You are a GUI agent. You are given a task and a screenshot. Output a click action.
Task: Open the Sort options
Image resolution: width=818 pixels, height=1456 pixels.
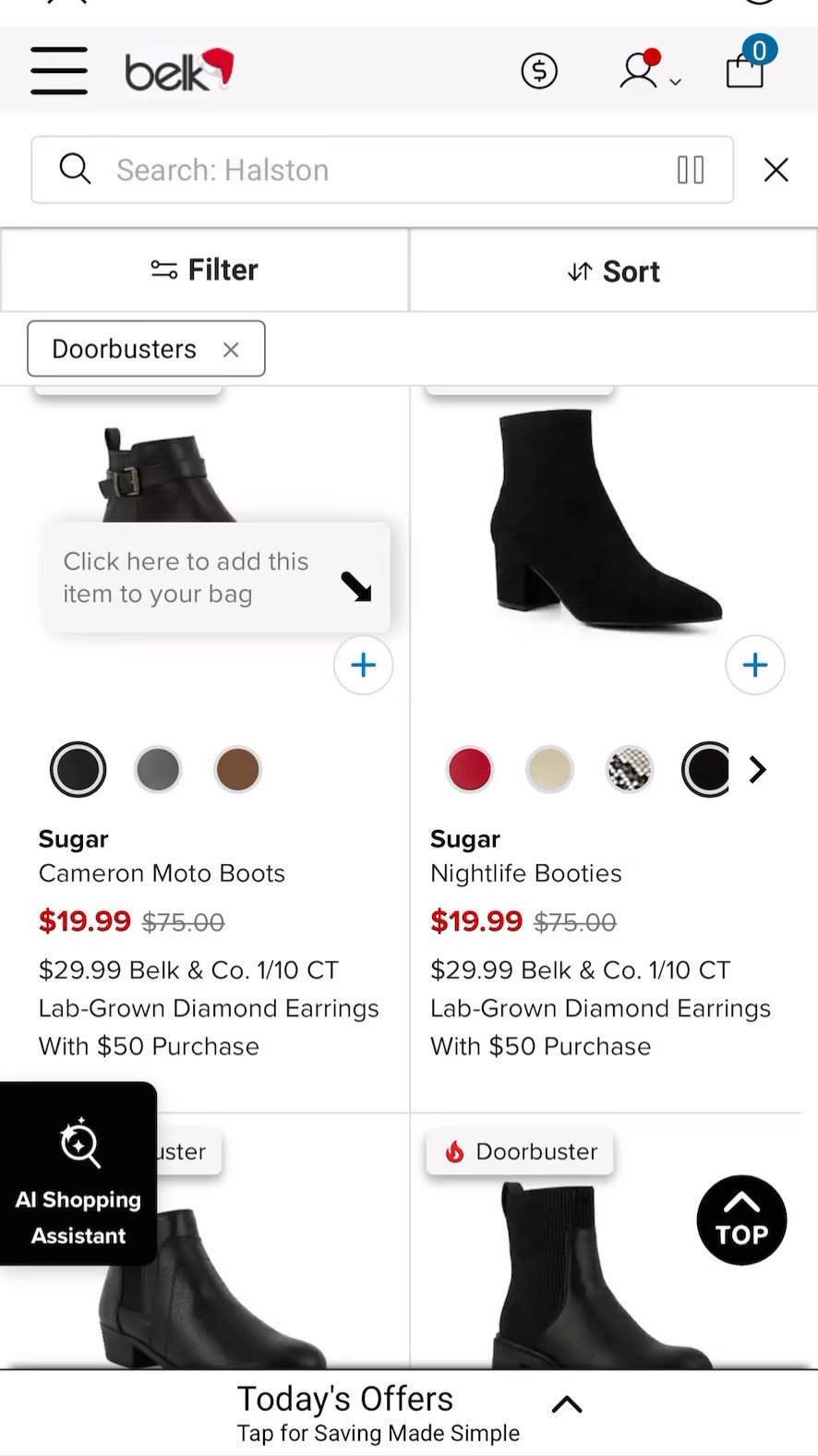(612, 270)
